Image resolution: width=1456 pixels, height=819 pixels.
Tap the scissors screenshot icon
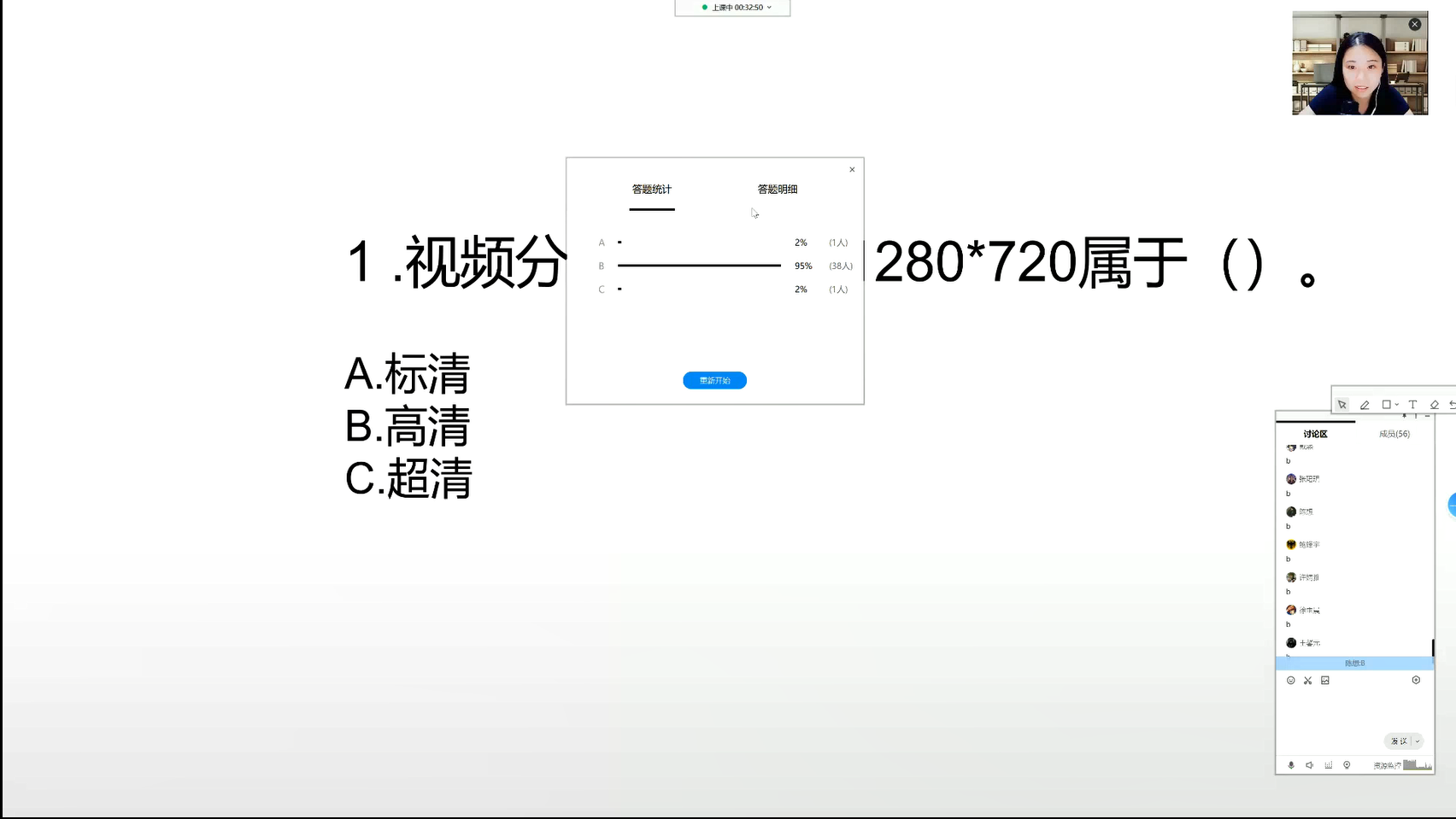[1307, 681]
